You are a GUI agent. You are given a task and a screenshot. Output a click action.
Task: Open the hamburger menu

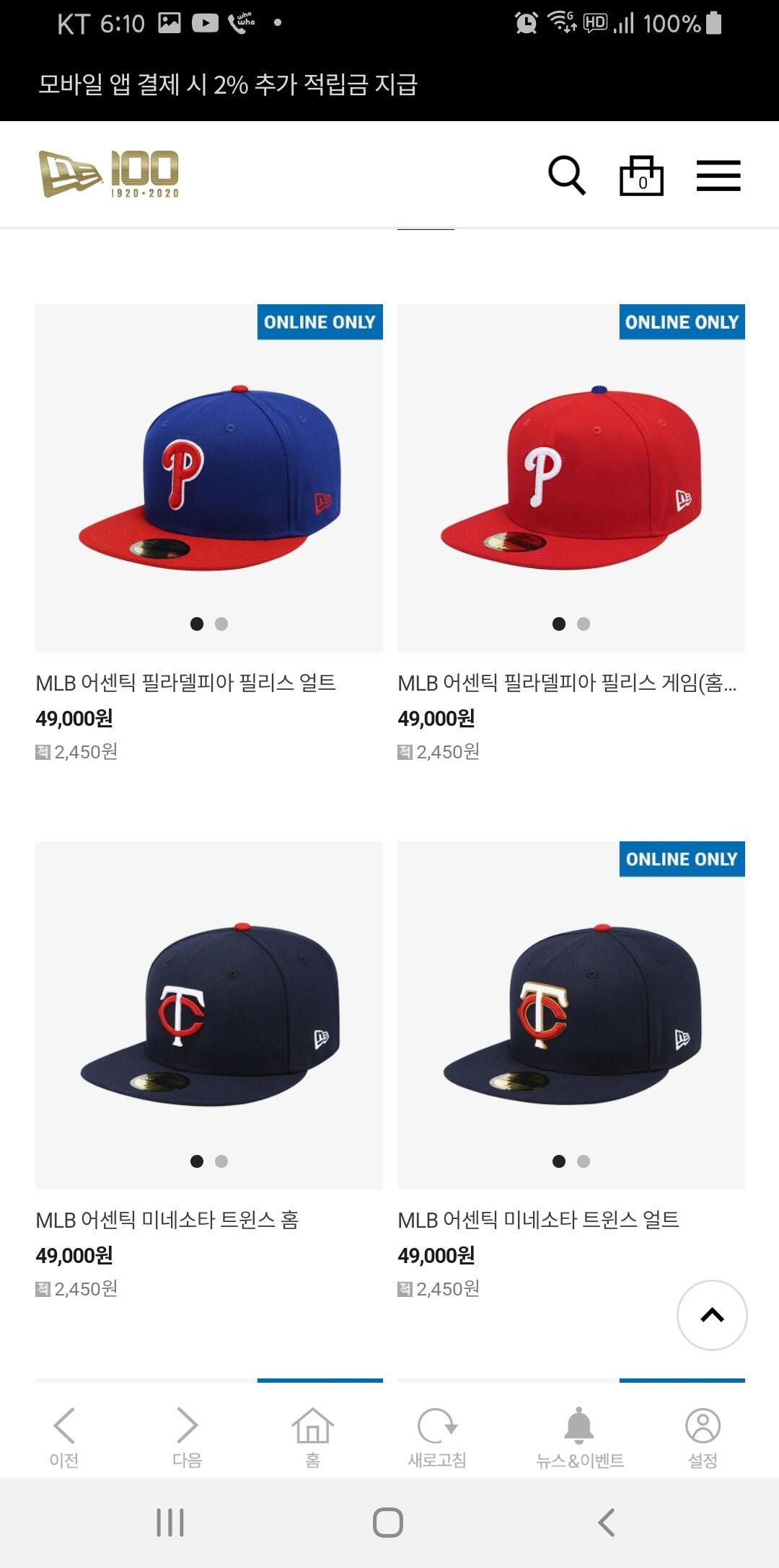[x=718, y=176]
